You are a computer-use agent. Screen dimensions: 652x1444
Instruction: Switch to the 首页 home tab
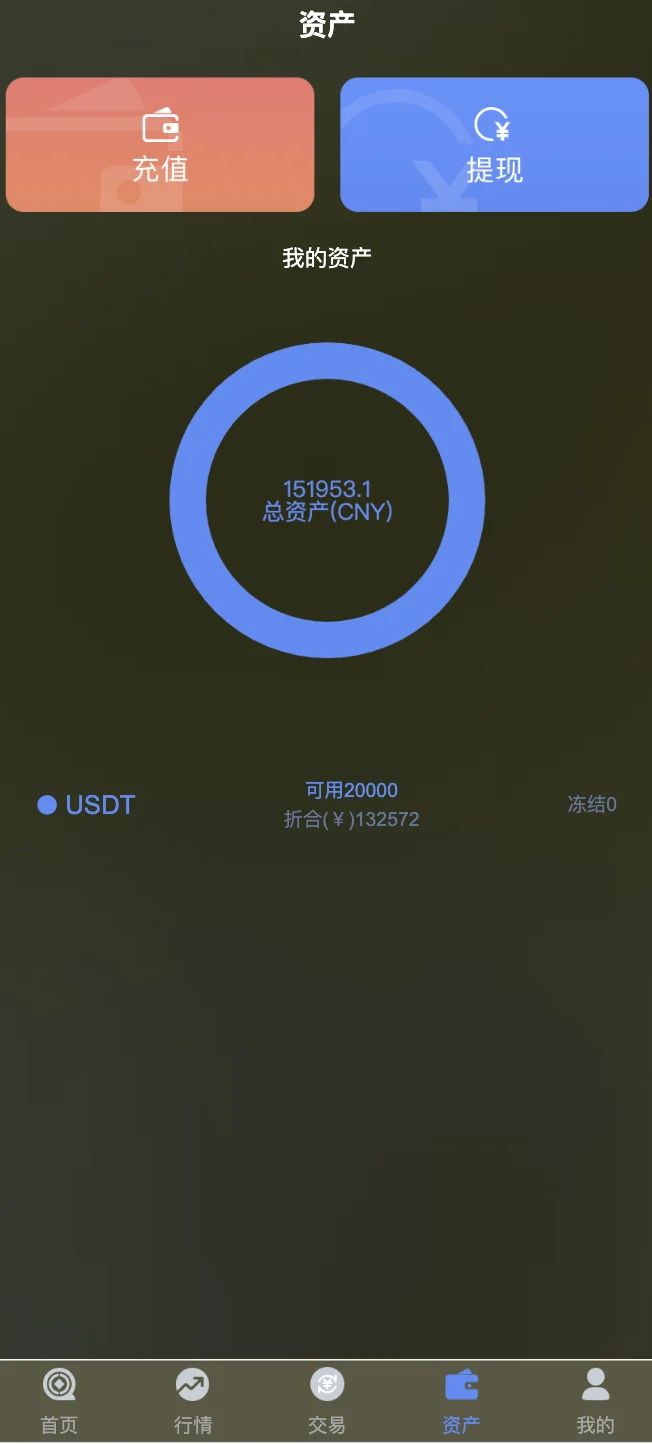59,1401
